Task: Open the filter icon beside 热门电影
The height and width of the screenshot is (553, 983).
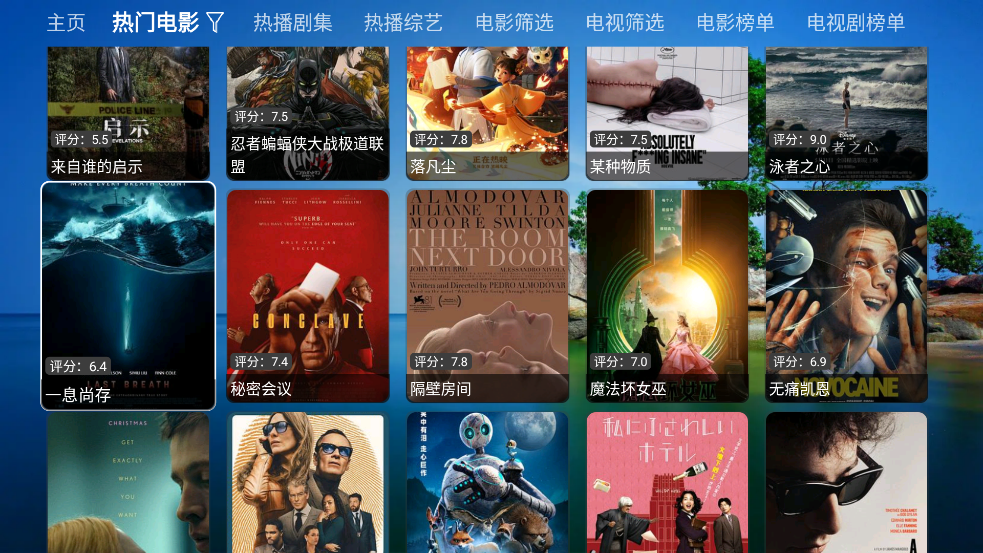Action: pos(215,22)
